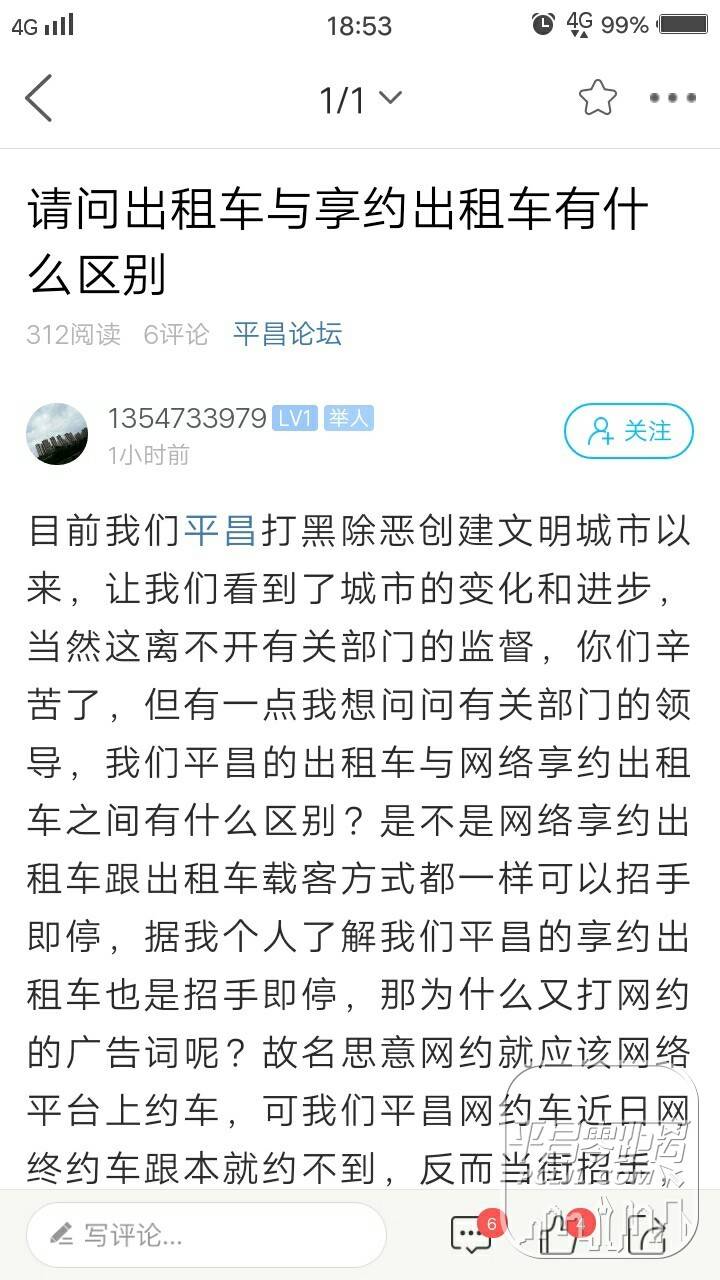Favorite this post with the star icon

coord(597,99)
